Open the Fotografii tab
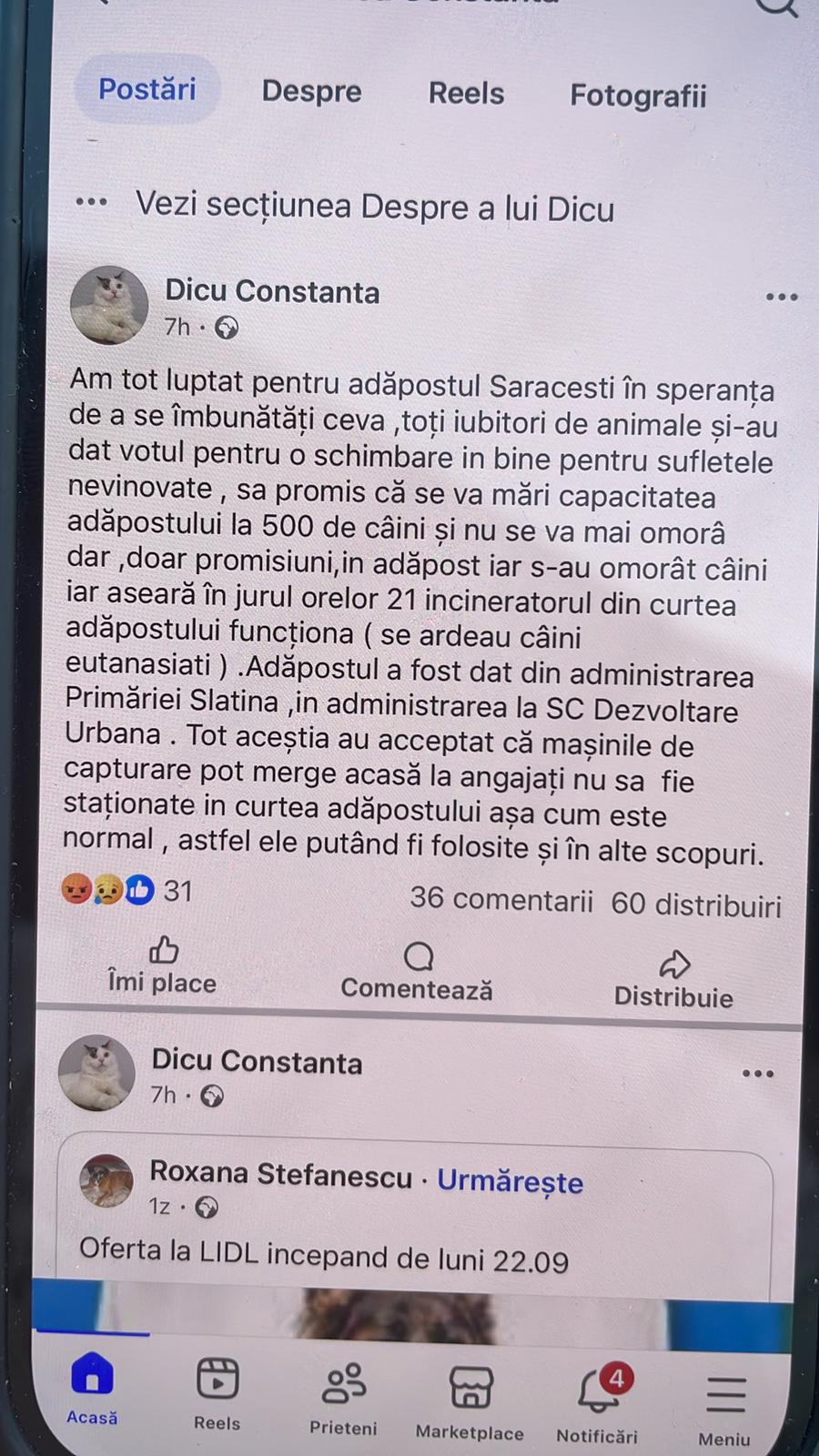The width and height of the screenshot is (819, 1456). click(x=638, y=96)
